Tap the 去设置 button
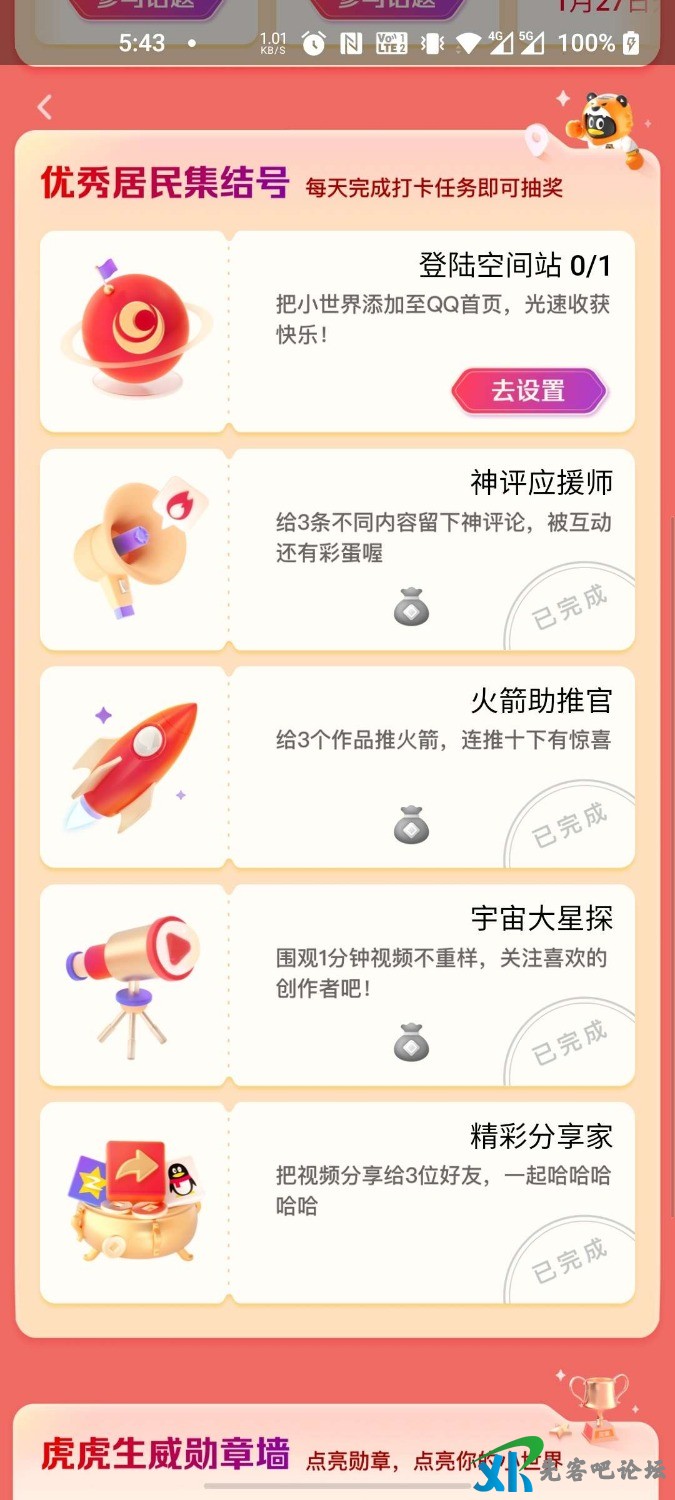 click(x=529, y=391)
